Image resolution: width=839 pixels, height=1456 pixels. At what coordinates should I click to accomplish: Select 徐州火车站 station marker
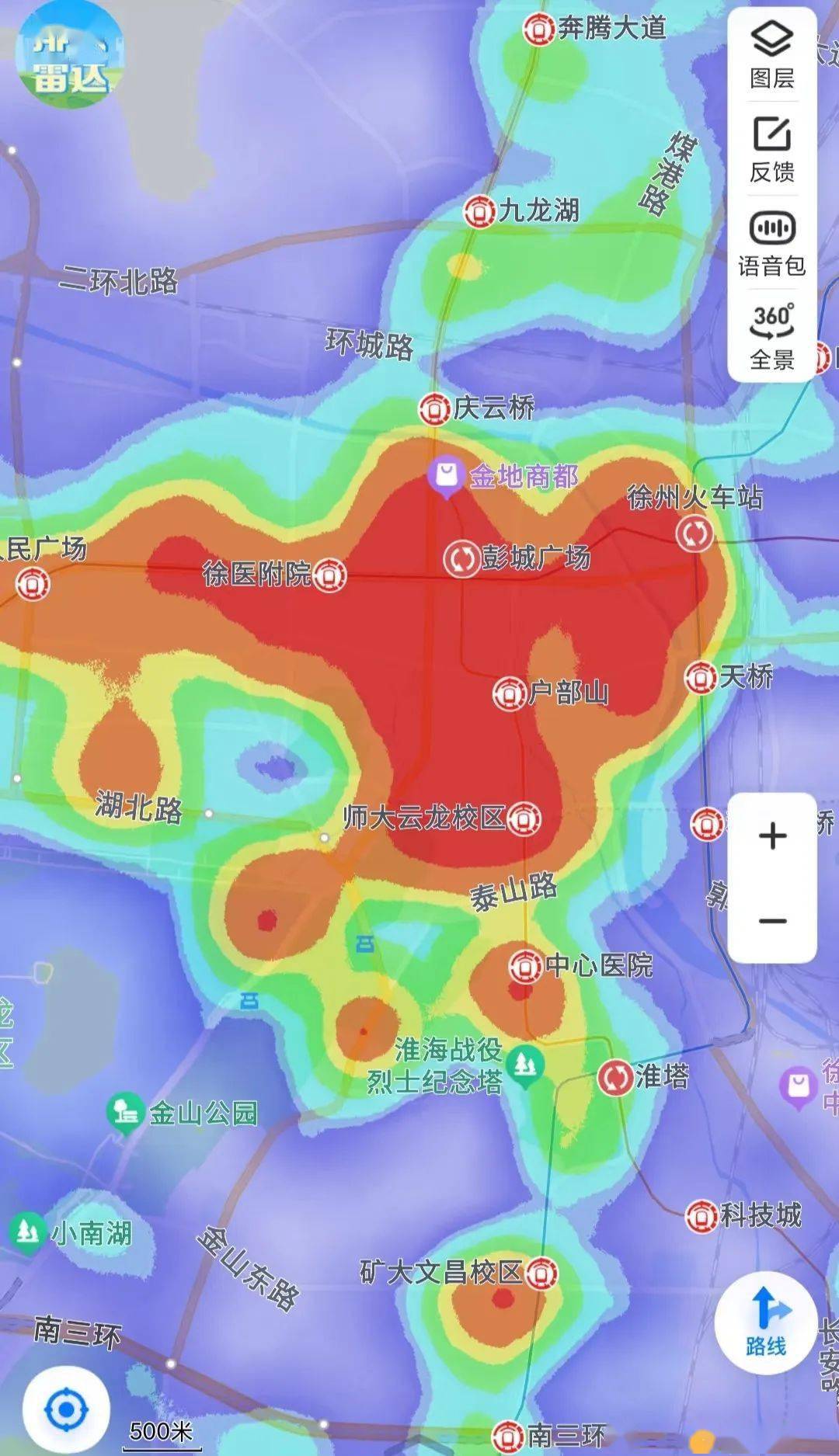(694, 533)
